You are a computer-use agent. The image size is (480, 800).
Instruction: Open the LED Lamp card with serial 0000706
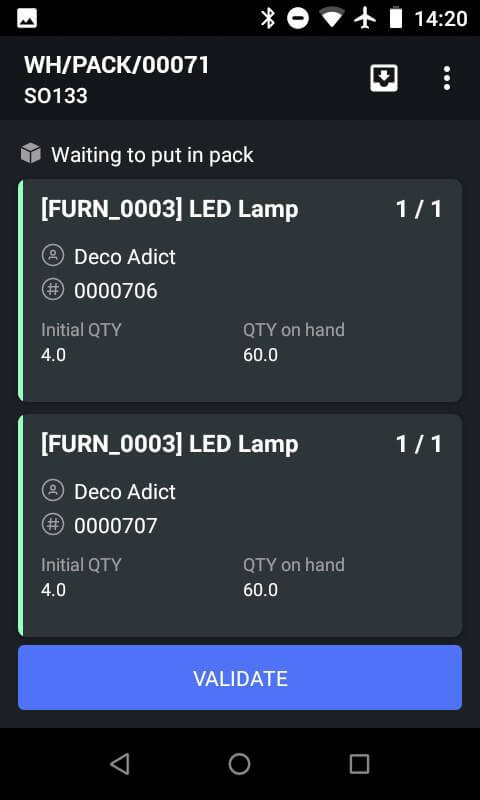point(240,290)
